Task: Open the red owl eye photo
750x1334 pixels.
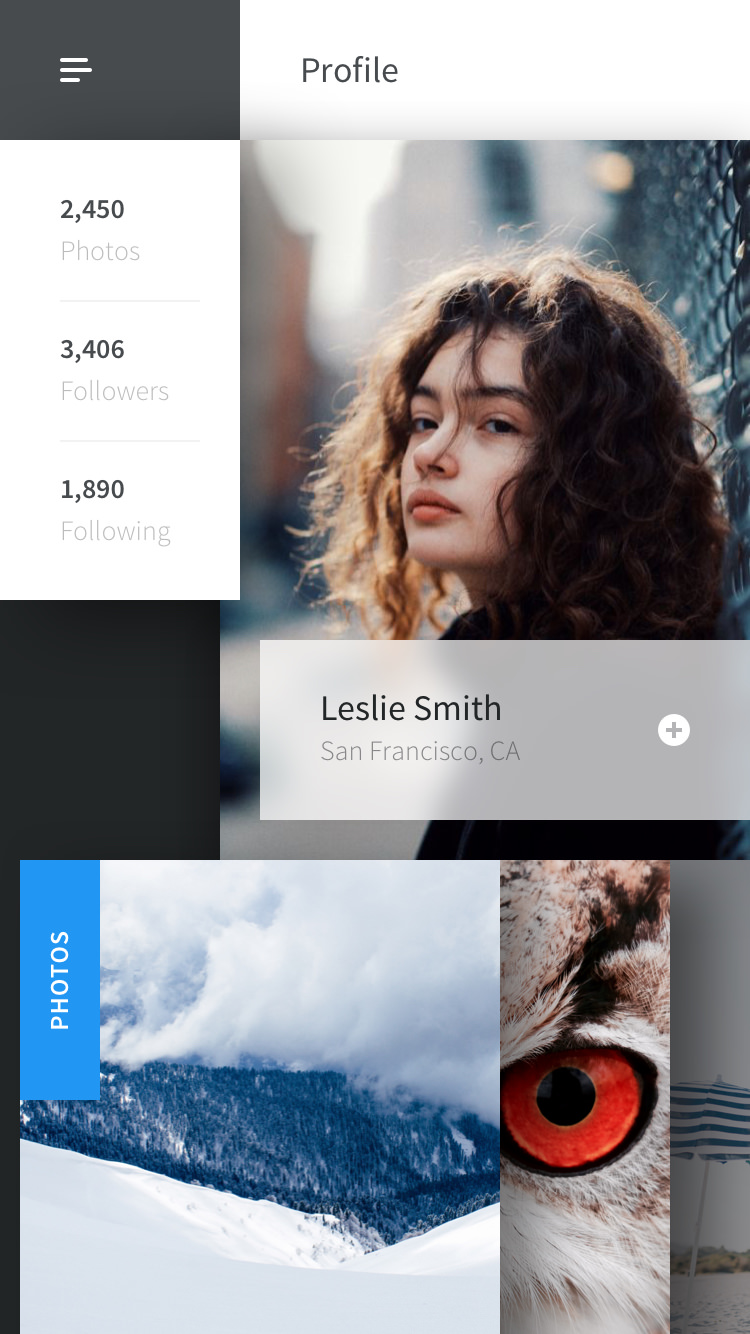Action: [x=585, y=1096]
